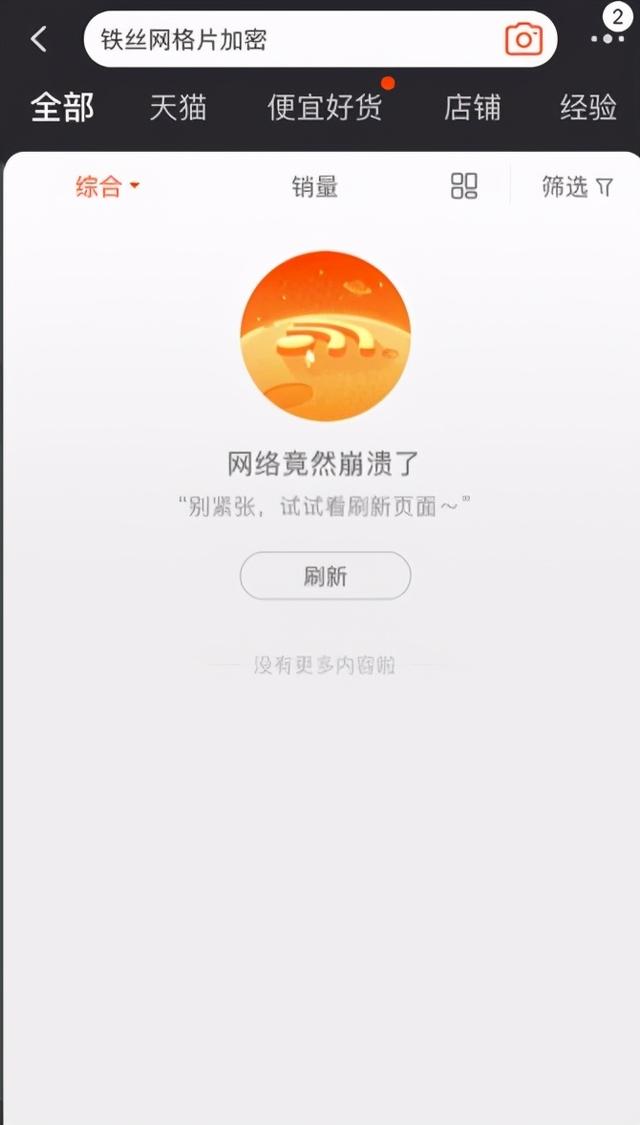This screenshot has width=640, height=1125.
Task: Switch to the 店铺 tab
Action: pyautogui.click(x=472, y=108)
